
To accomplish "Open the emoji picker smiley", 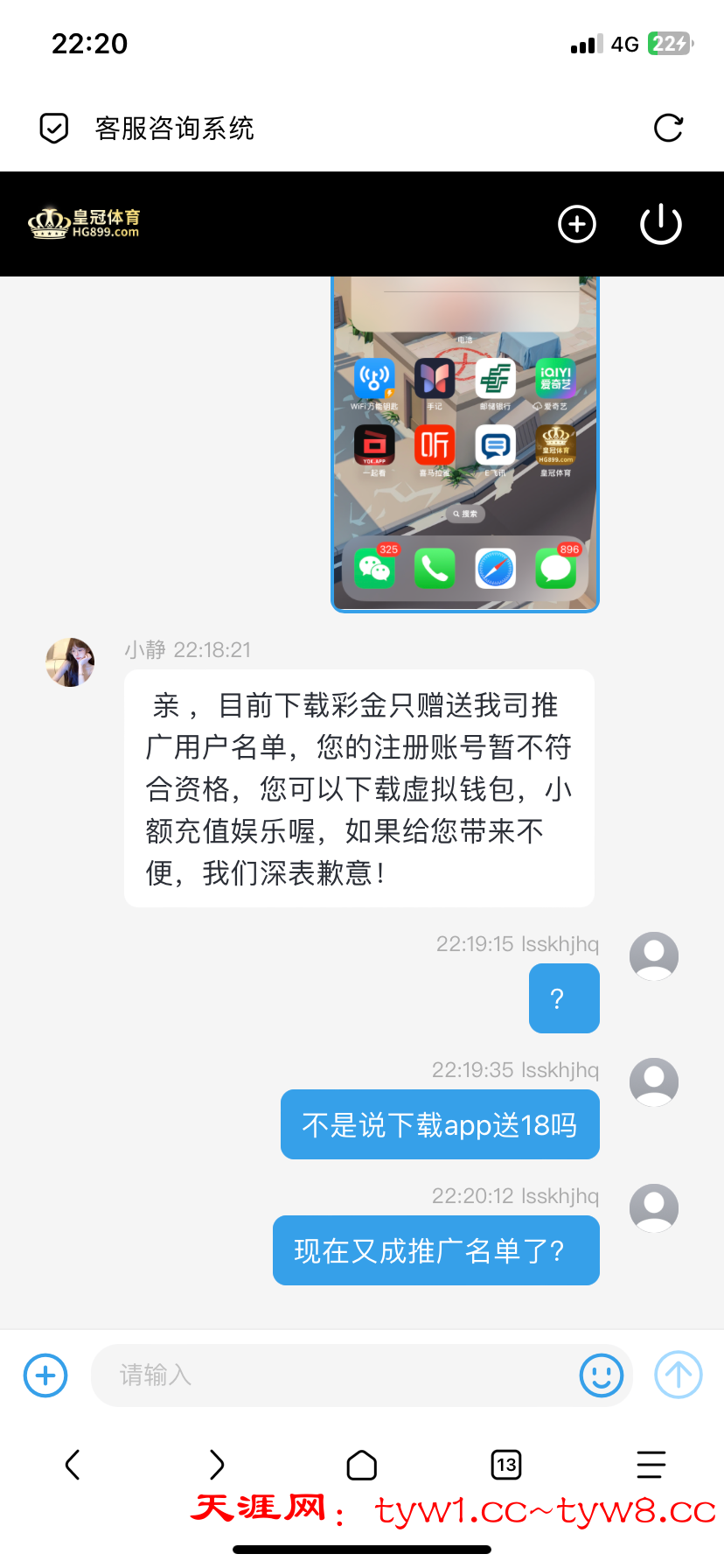I will click(x=601, y=1375).
